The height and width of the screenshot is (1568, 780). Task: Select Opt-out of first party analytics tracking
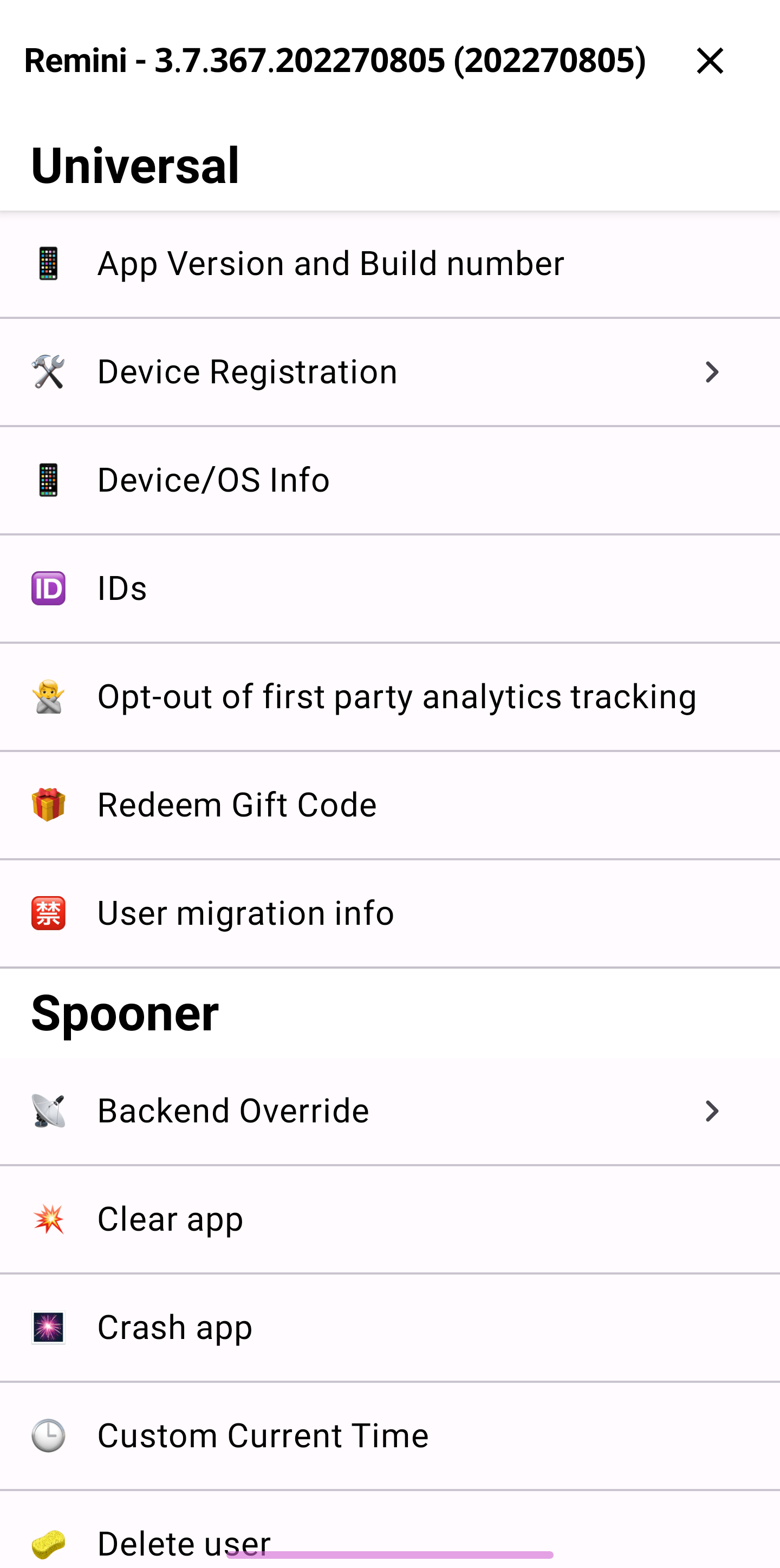tap(389, 697)
